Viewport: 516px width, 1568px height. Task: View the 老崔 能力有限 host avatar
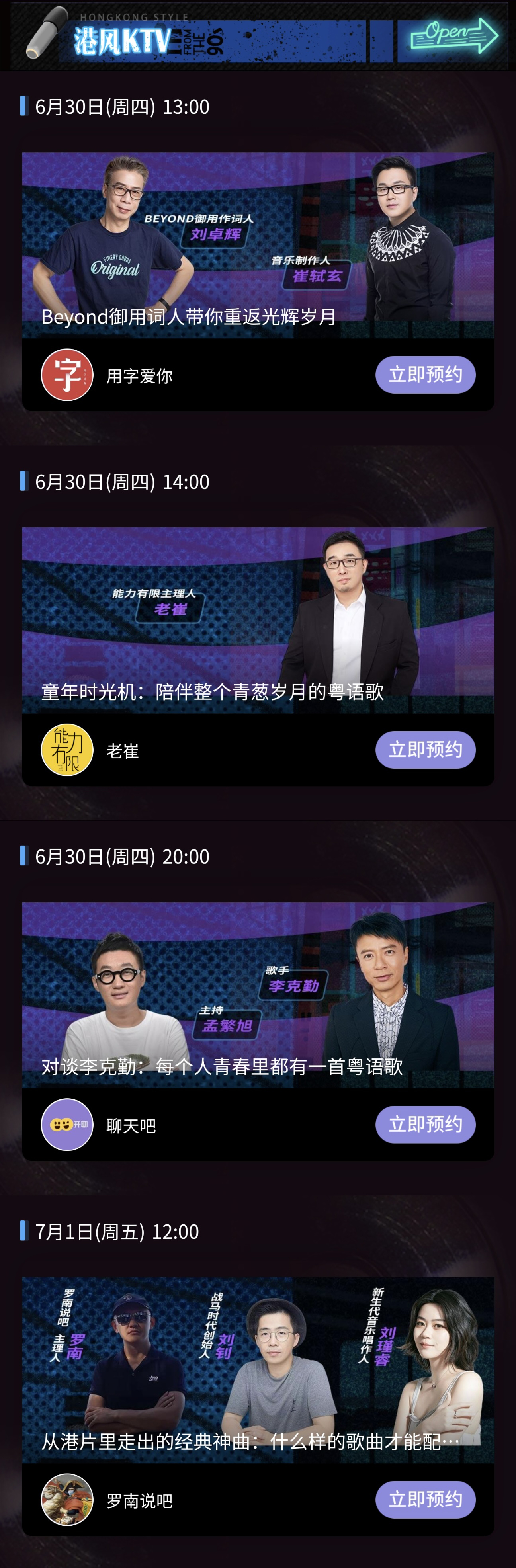[67, 750]
